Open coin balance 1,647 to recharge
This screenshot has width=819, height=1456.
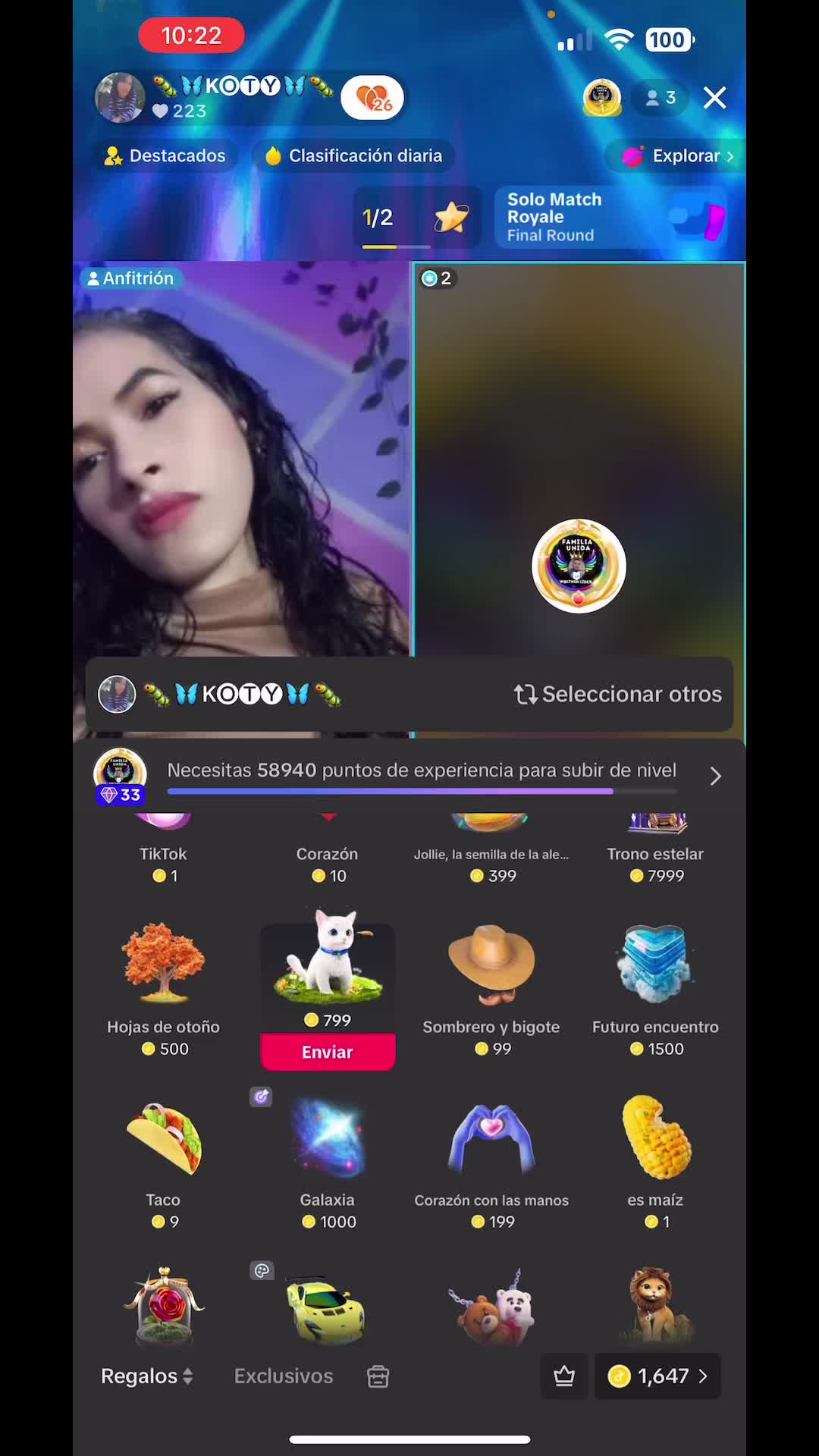(657, 1376)
